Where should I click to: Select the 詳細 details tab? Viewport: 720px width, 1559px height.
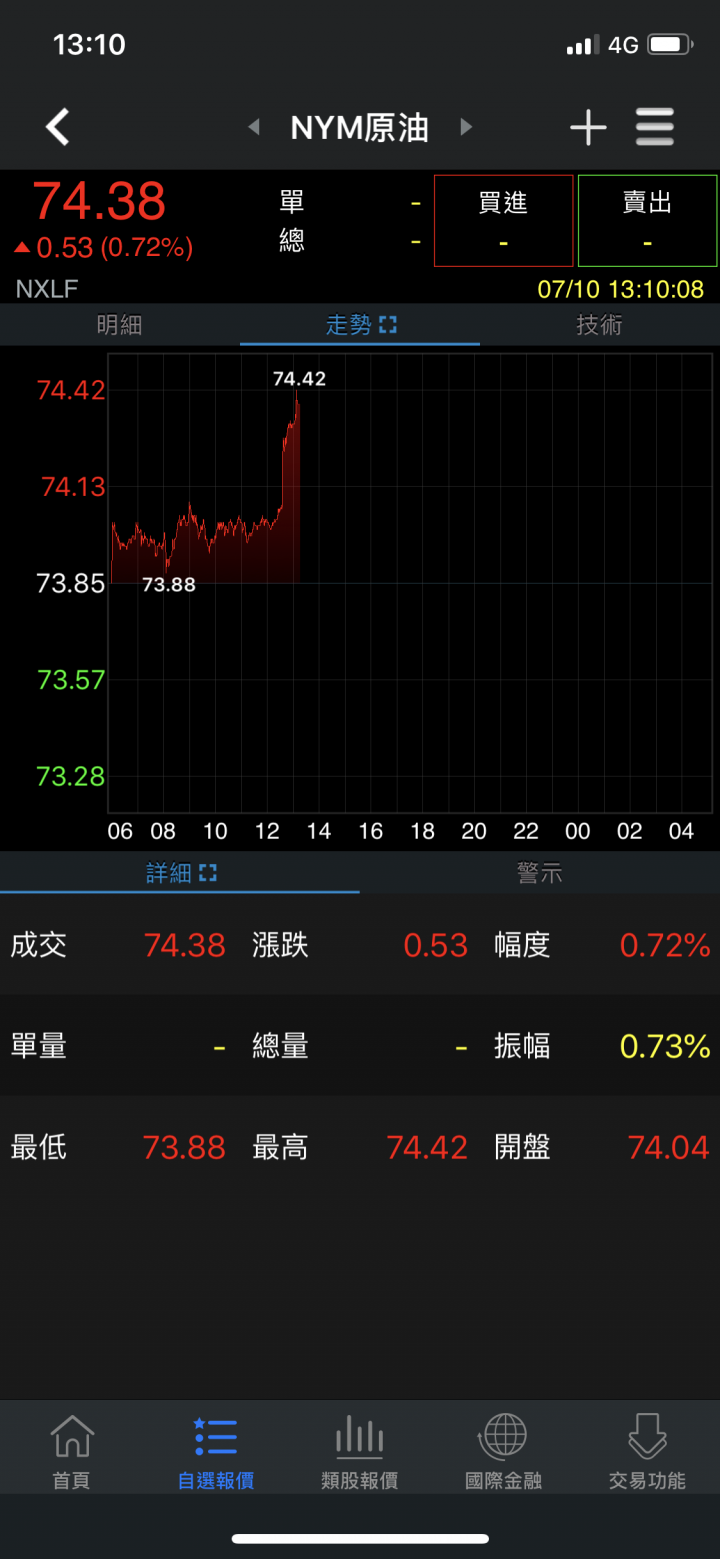180,873
